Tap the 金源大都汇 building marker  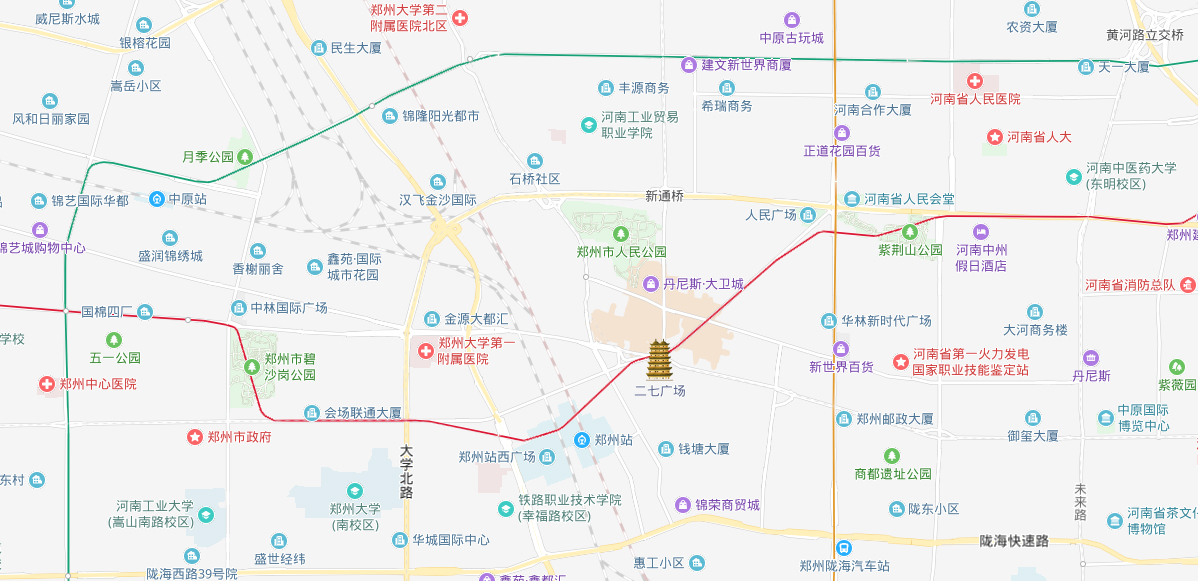coord(432,319)
